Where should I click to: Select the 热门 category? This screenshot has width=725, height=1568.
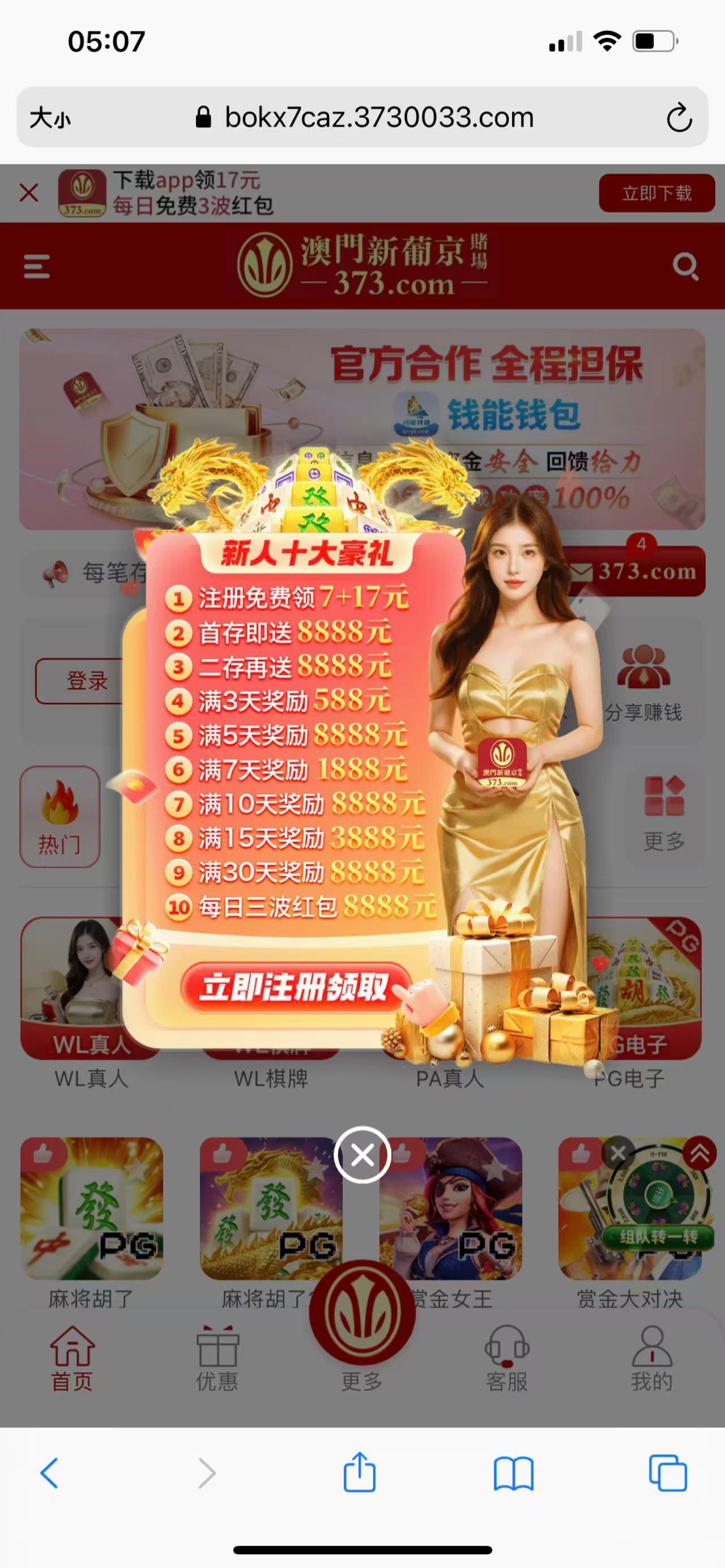point(59,817)
